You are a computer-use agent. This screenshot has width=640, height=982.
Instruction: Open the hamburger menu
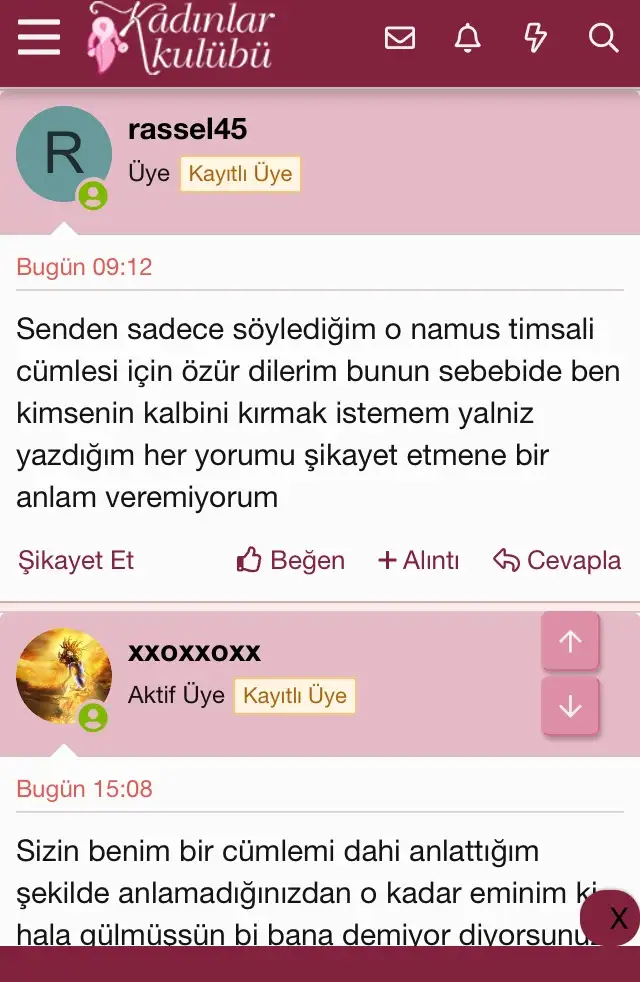[39, 39]
